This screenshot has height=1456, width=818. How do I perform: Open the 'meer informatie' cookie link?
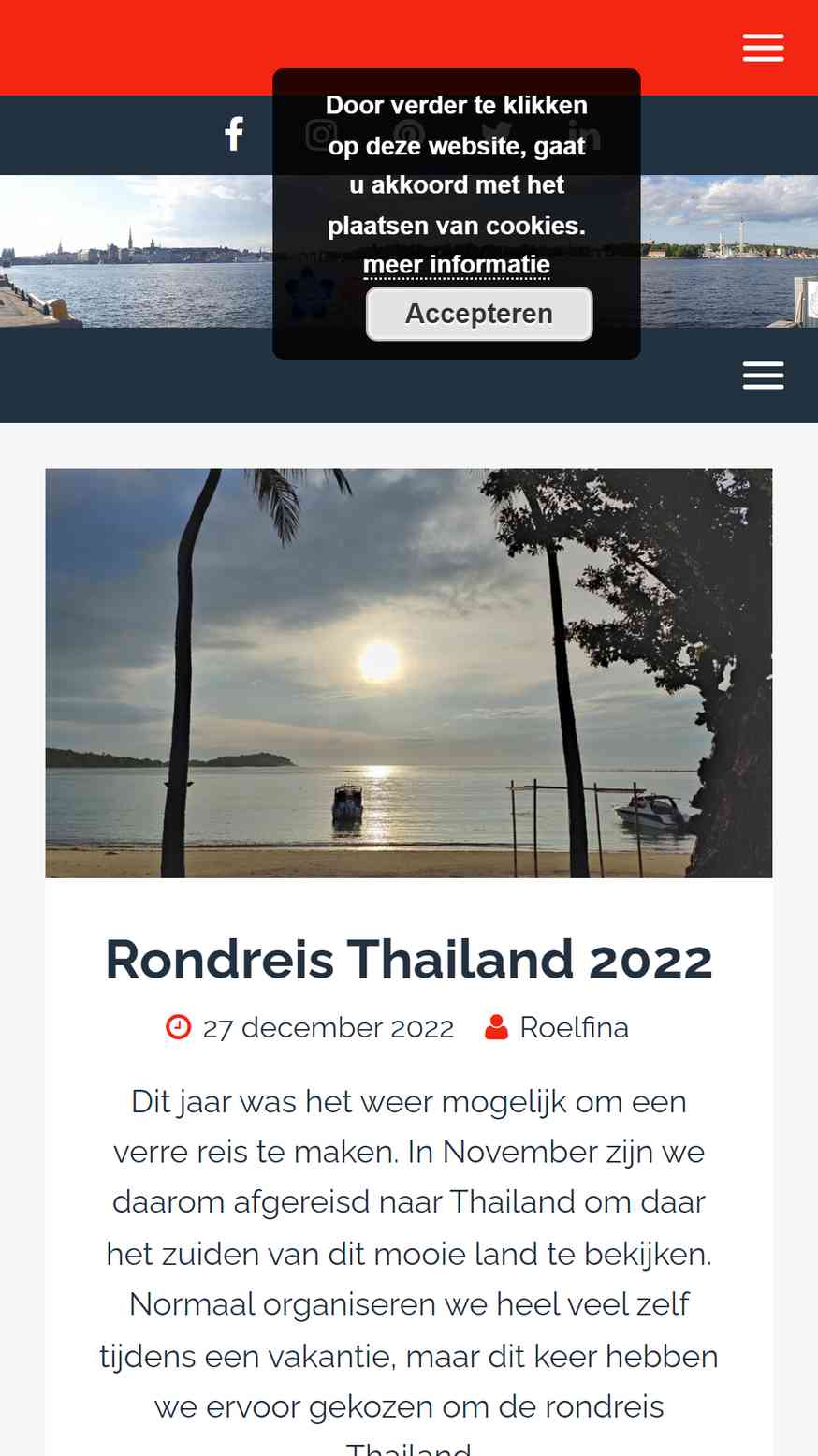click(x=457, y=265)
